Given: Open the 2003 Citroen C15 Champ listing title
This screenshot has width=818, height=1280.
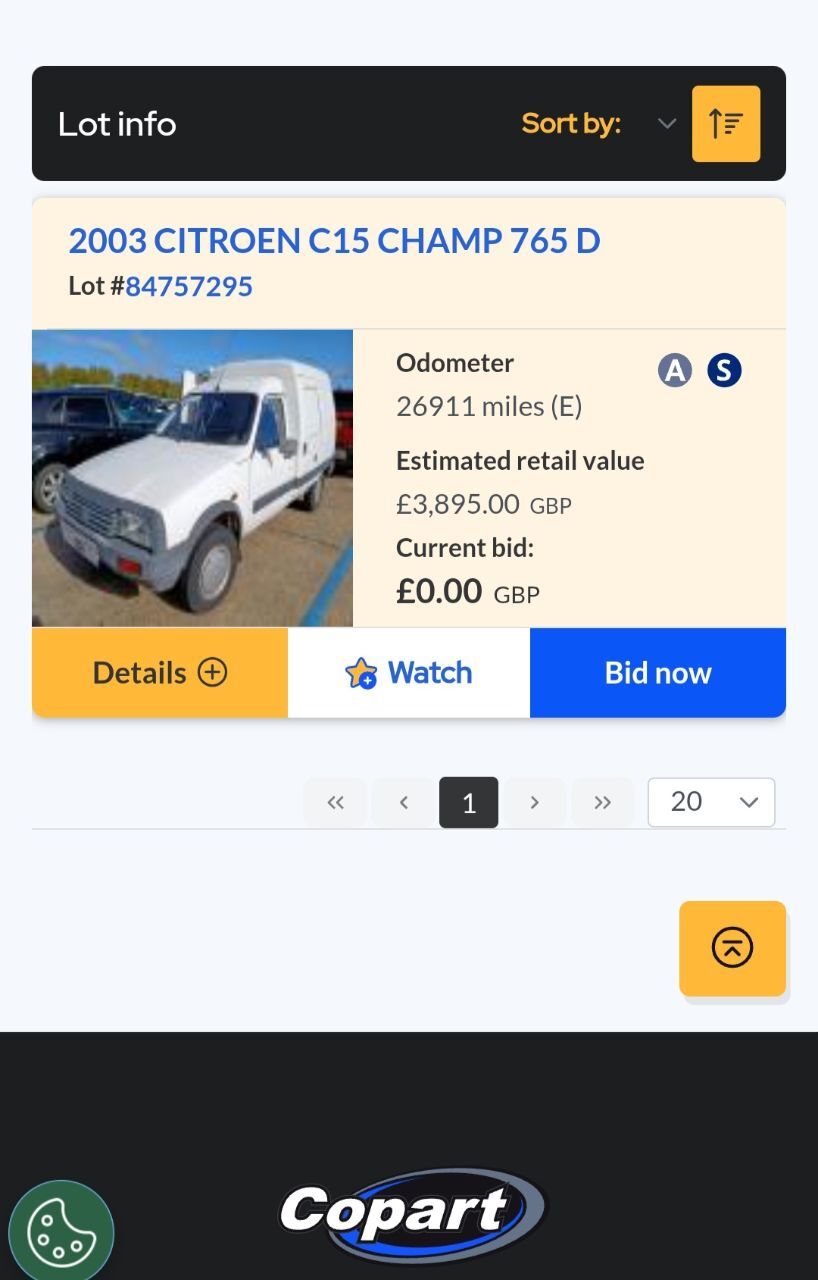Looking at the screenshot, I should click(x=334, y=241).
